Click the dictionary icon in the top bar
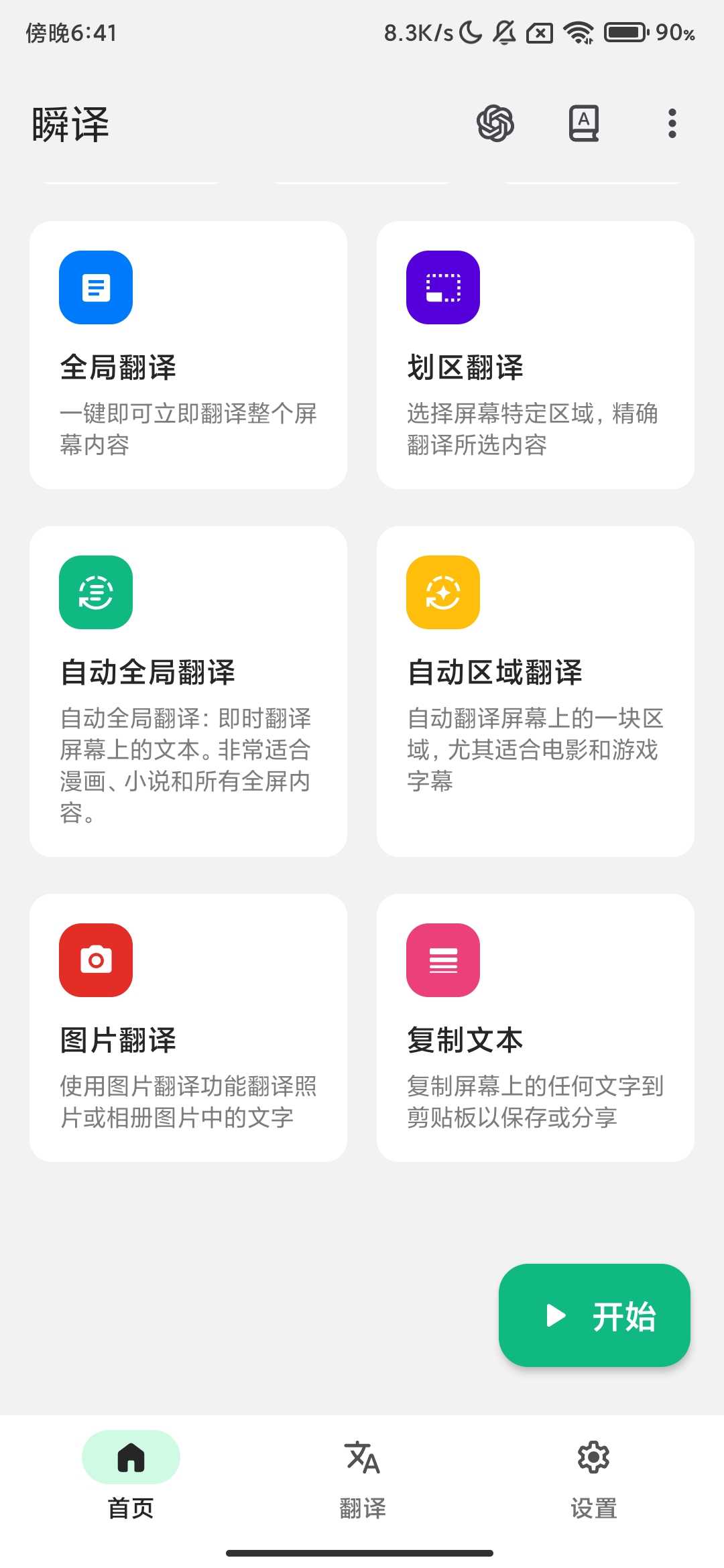The height and width of the screenshot is (1568, 724). pyautogui.click(x=583, y=123)
